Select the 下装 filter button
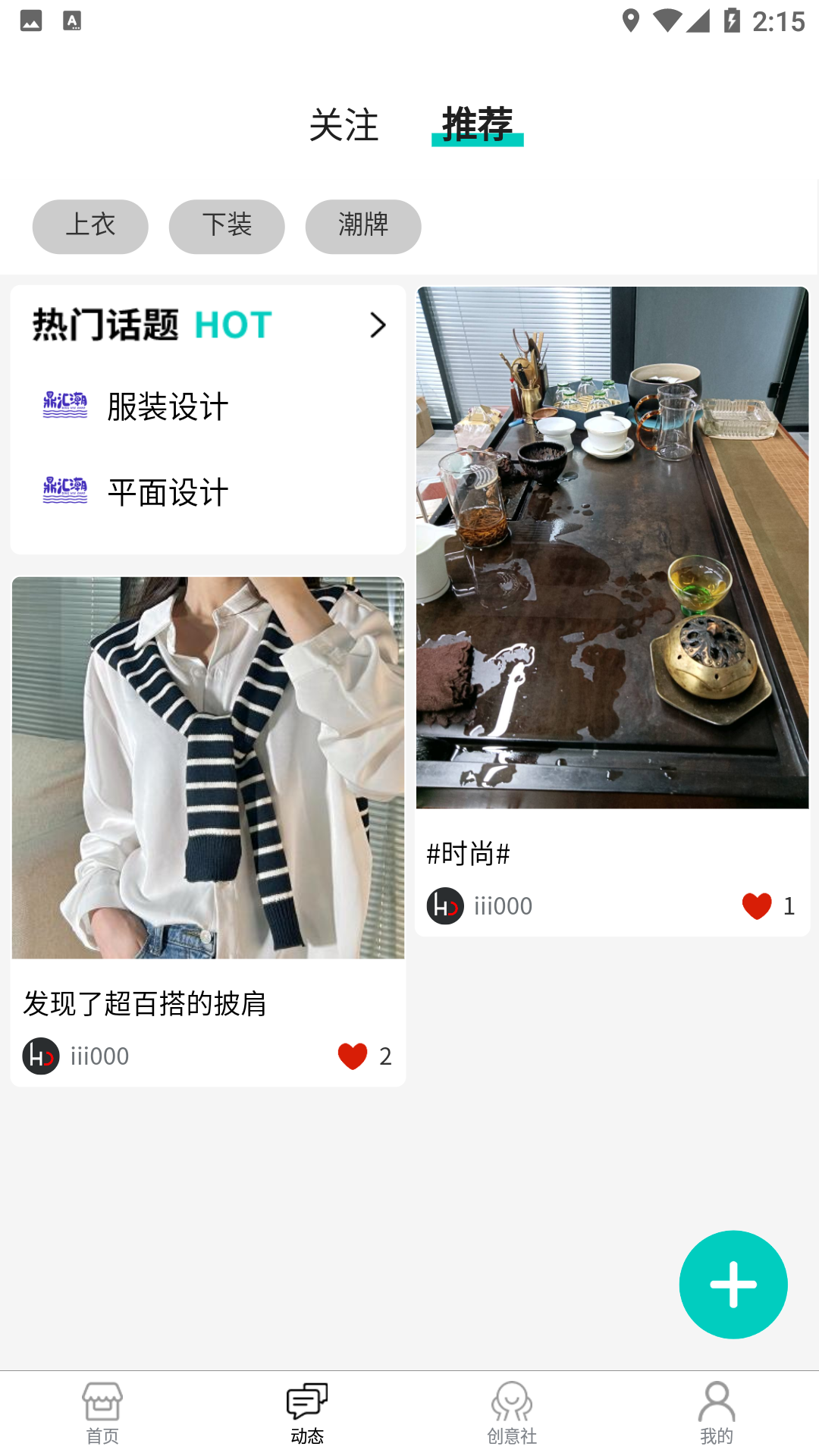 tap(226, 226)
